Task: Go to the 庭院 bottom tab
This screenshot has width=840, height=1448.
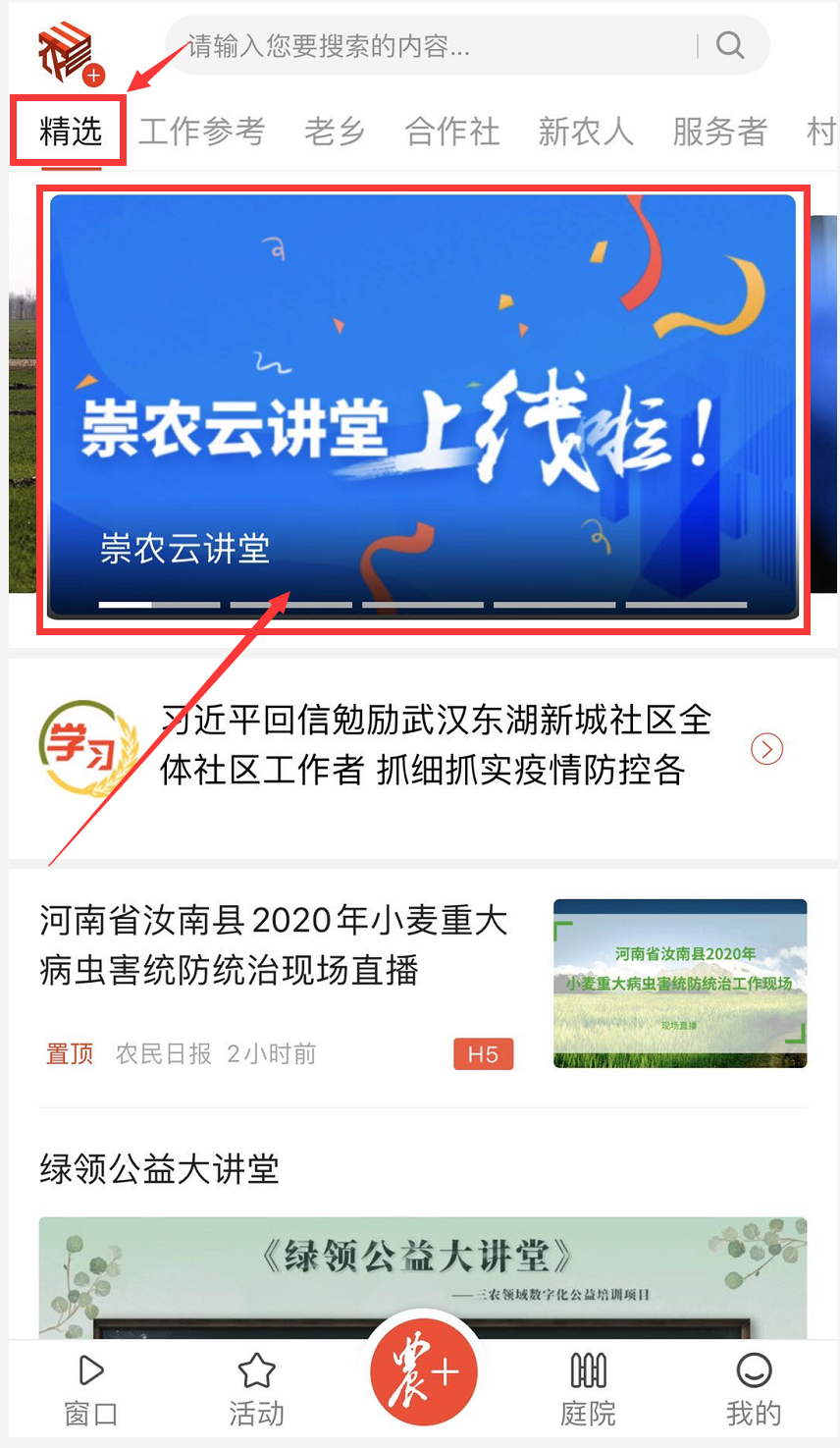Action: [588, 1389]
